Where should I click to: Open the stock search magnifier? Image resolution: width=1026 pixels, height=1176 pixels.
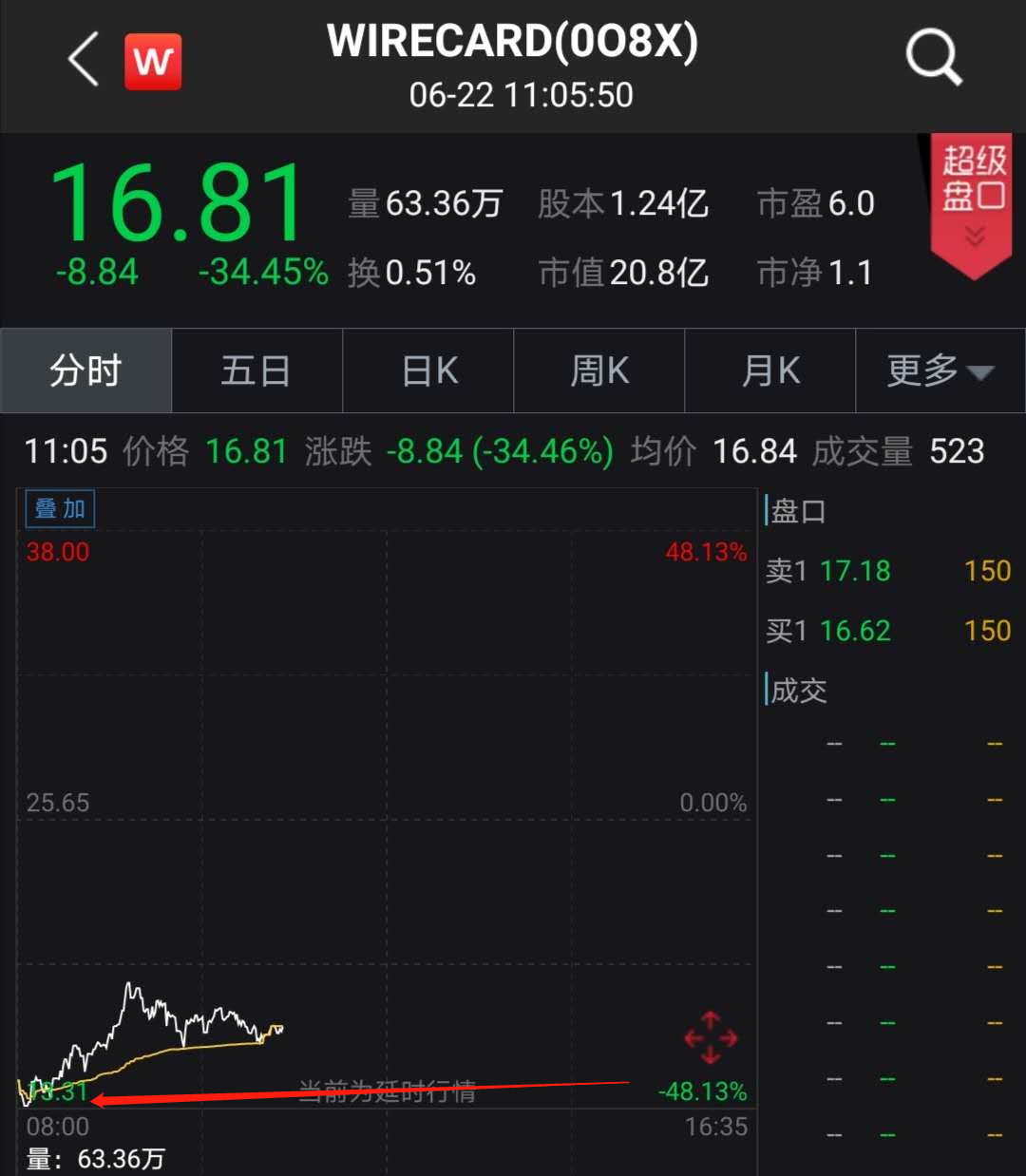coord(932,57)
